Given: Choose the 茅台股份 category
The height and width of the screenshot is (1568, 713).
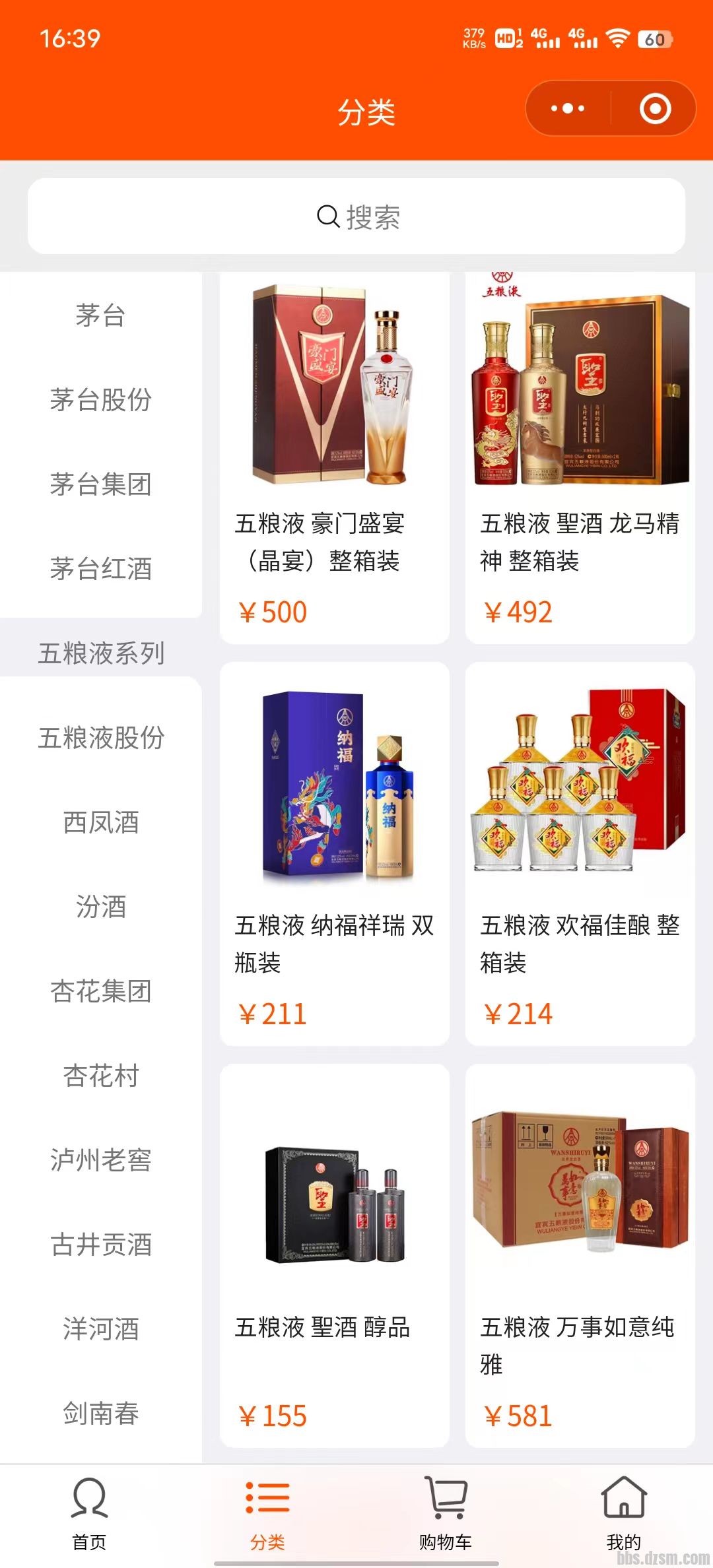Looking at the screenshot, I should [x=100, y=400].
